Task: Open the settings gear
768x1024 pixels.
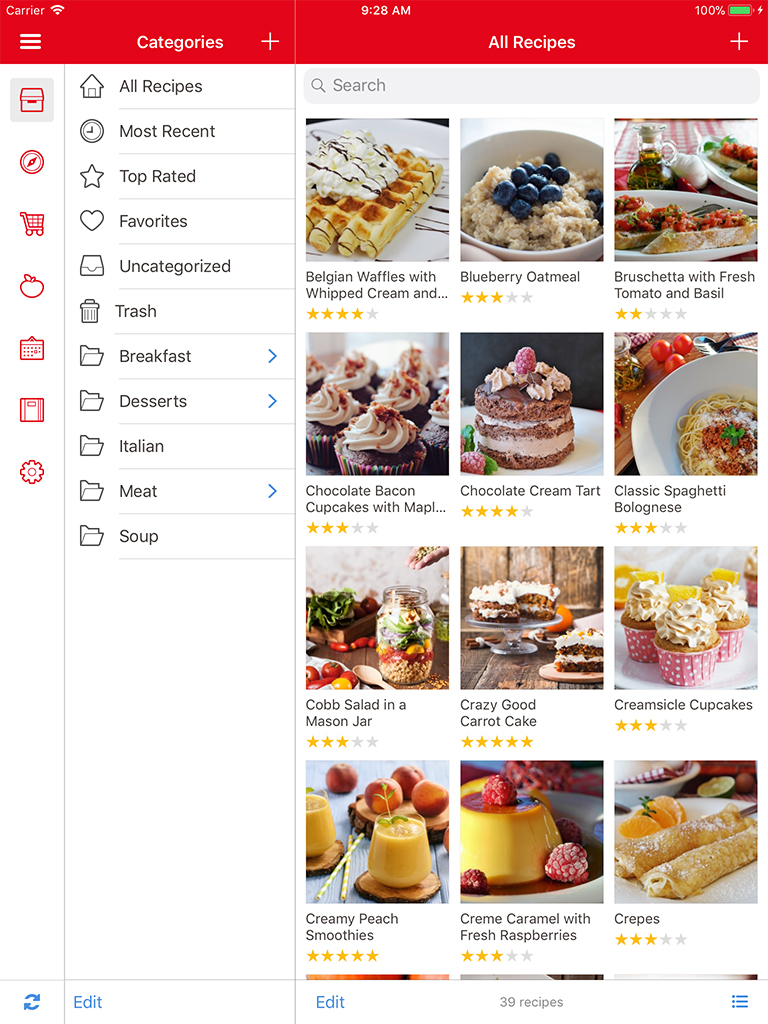Action: 32,472
